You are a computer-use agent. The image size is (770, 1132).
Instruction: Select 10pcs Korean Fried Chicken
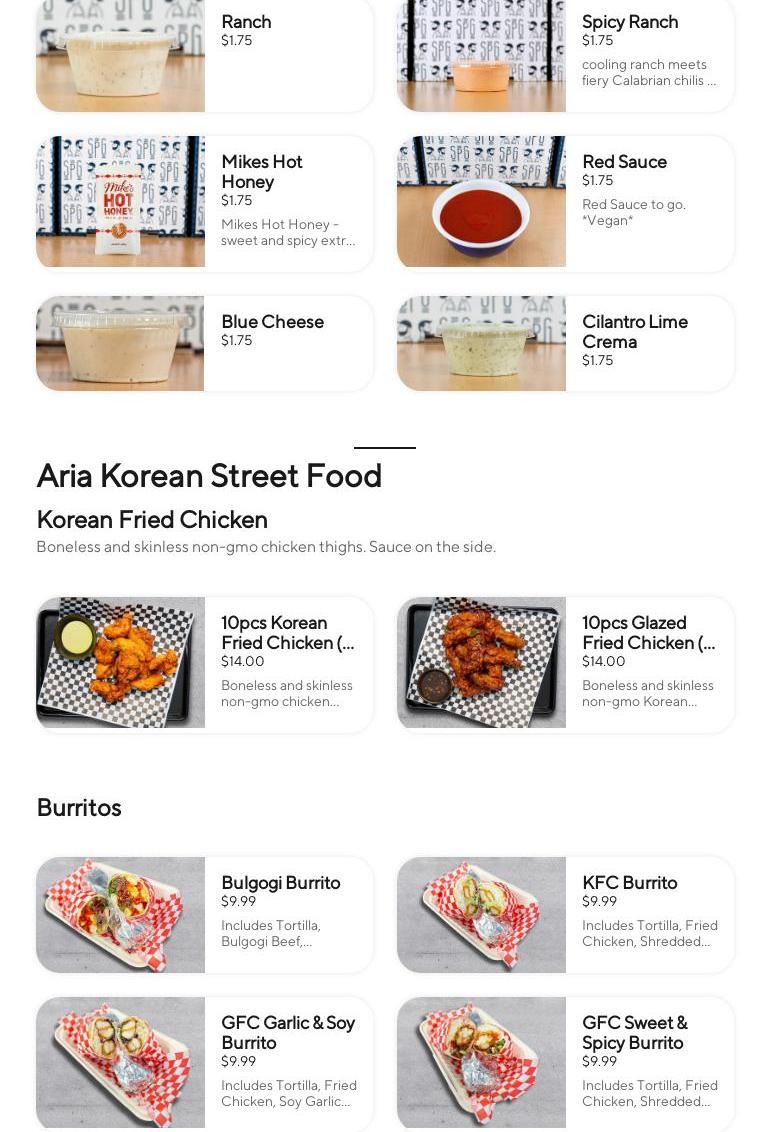point(205,664)
